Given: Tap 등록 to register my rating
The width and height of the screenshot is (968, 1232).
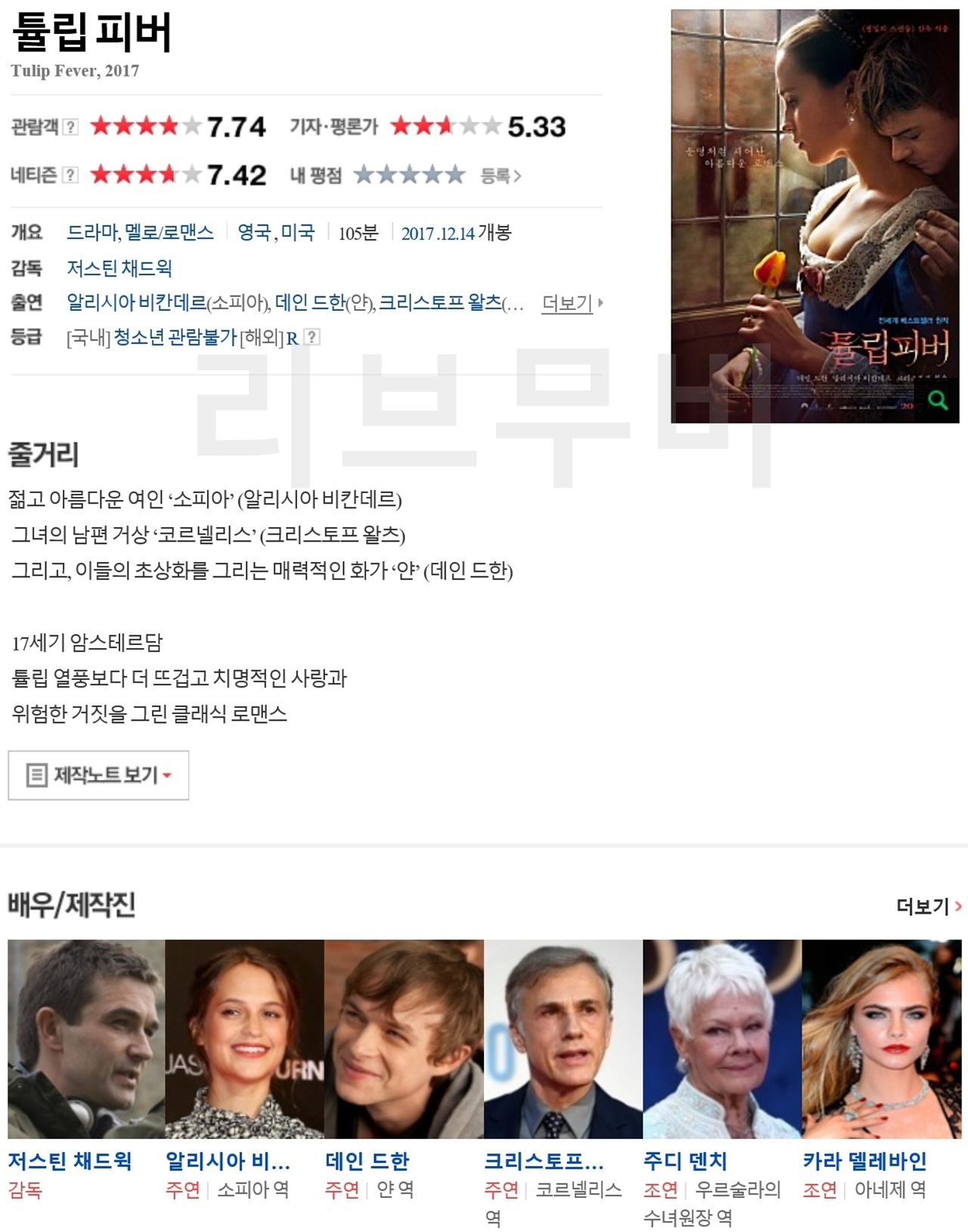Looking at the screenshot, I should tap(501, 176).
